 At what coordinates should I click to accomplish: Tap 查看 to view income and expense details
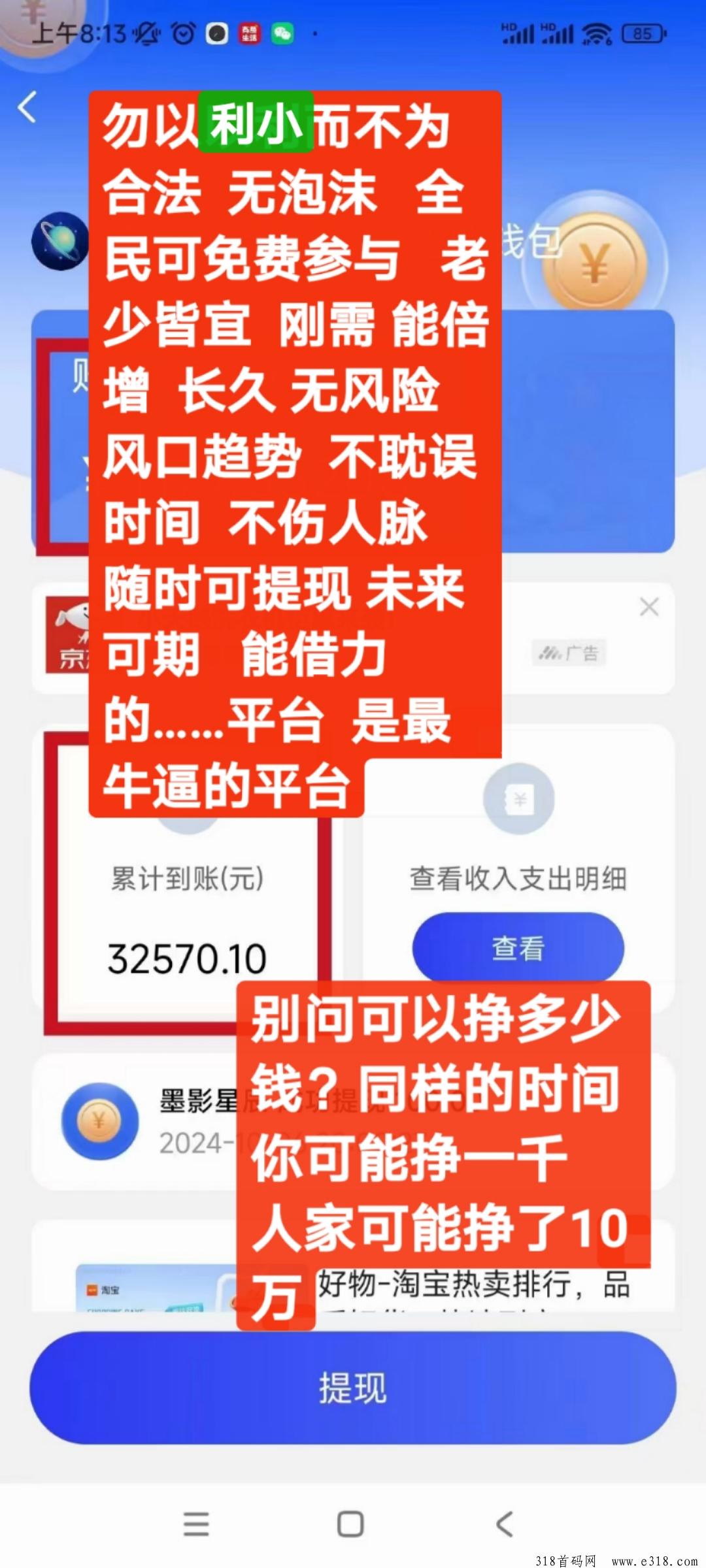(518, 947)
